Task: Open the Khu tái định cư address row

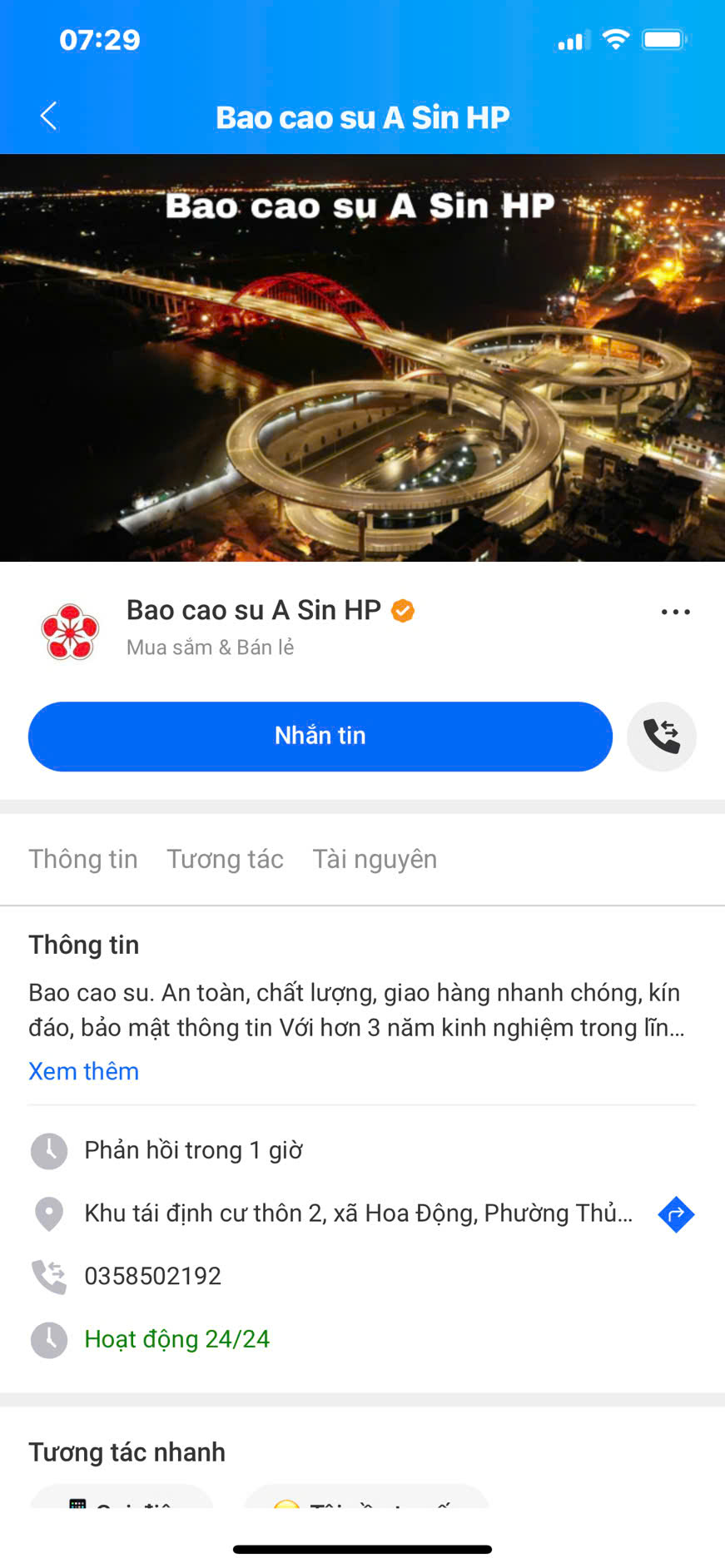Action: click(358, 1213)
